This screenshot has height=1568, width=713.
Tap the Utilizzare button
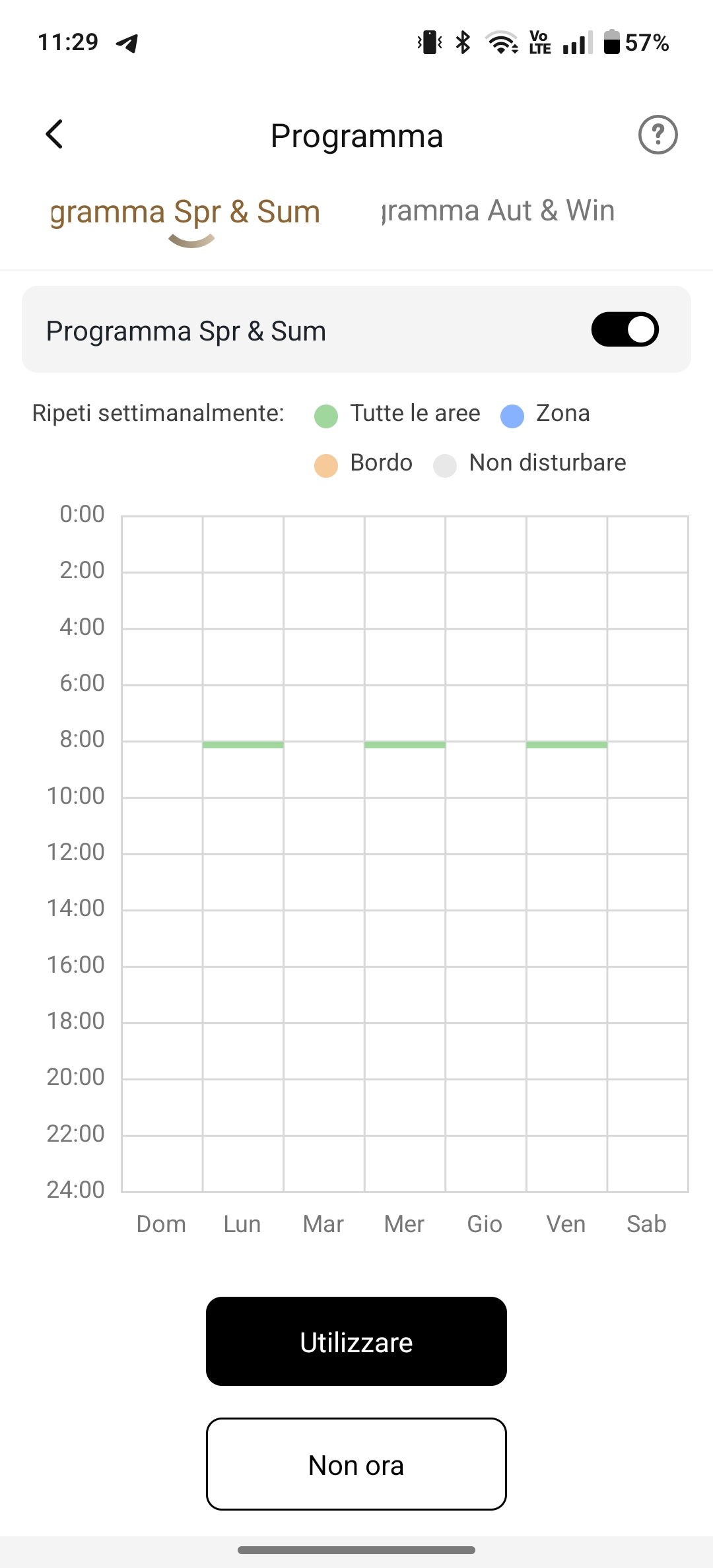(x=356, y=1342)
